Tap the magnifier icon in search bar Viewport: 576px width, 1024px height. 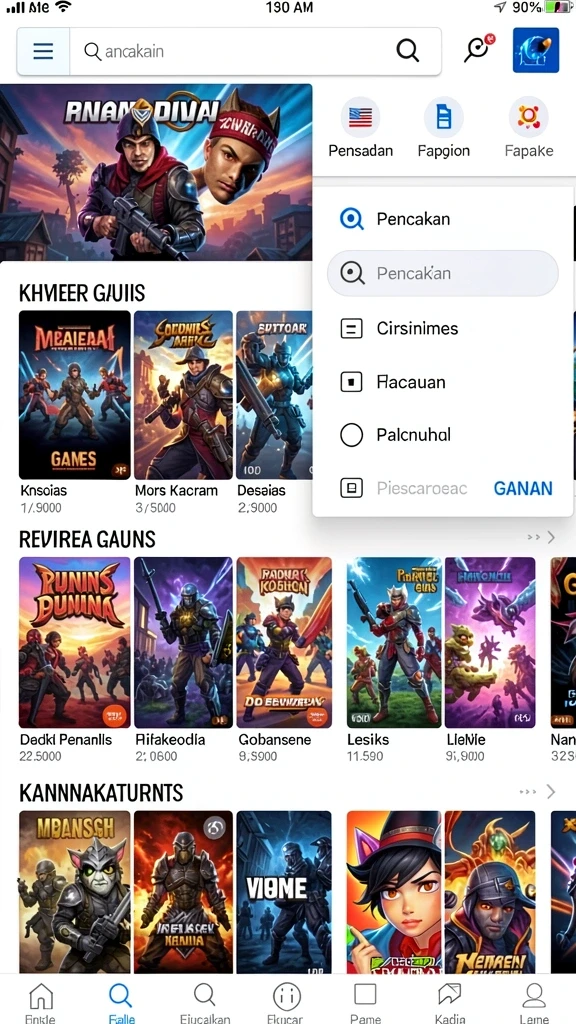pos(408,51)
